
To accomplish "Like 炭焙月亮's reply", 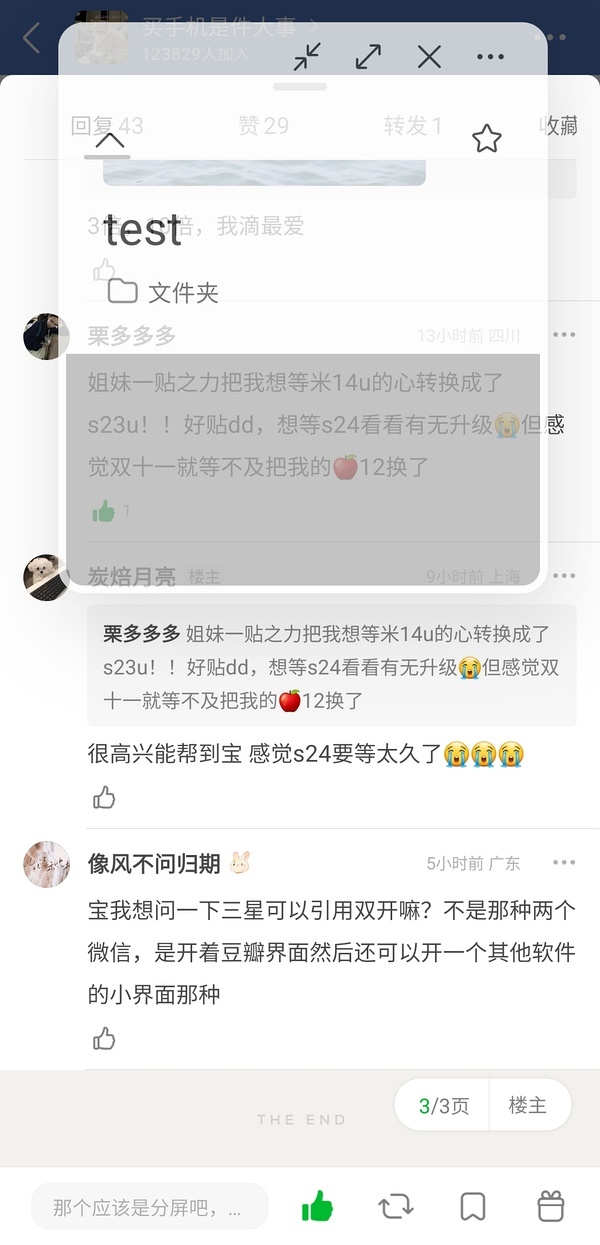I will click(104, 797).
